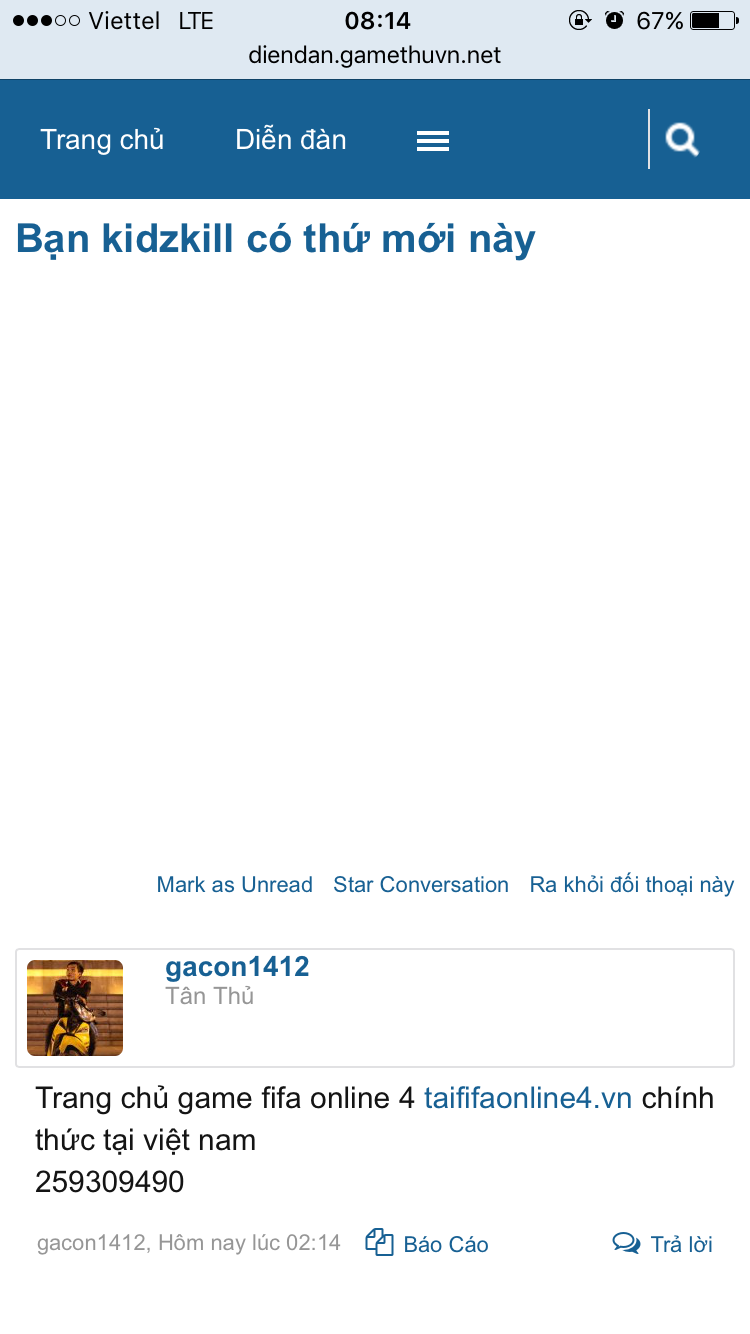Go to Trang chủ
The image size is (750, 1334).
coord(102,140)
